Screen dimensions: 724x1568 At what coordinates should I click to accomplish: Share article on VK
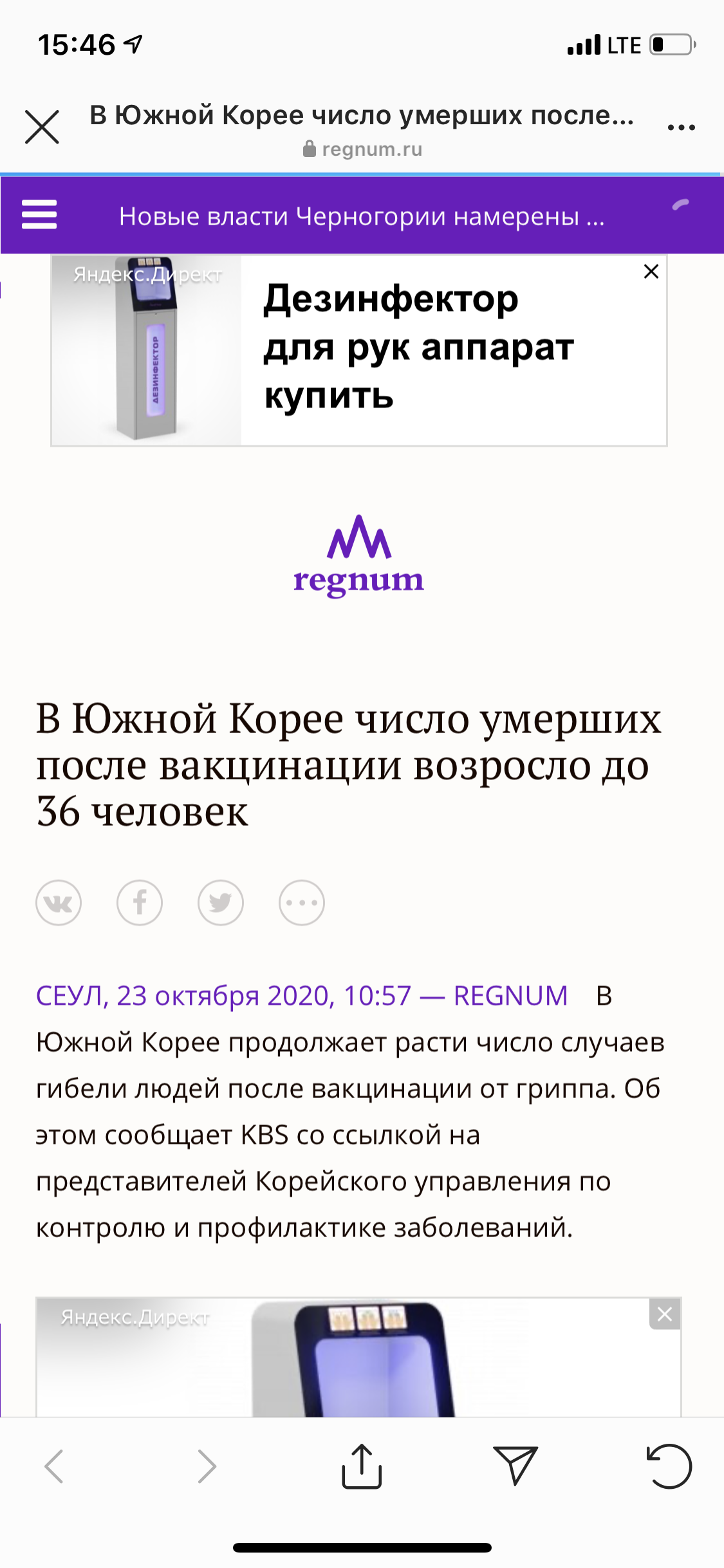(x=59, y=902)
